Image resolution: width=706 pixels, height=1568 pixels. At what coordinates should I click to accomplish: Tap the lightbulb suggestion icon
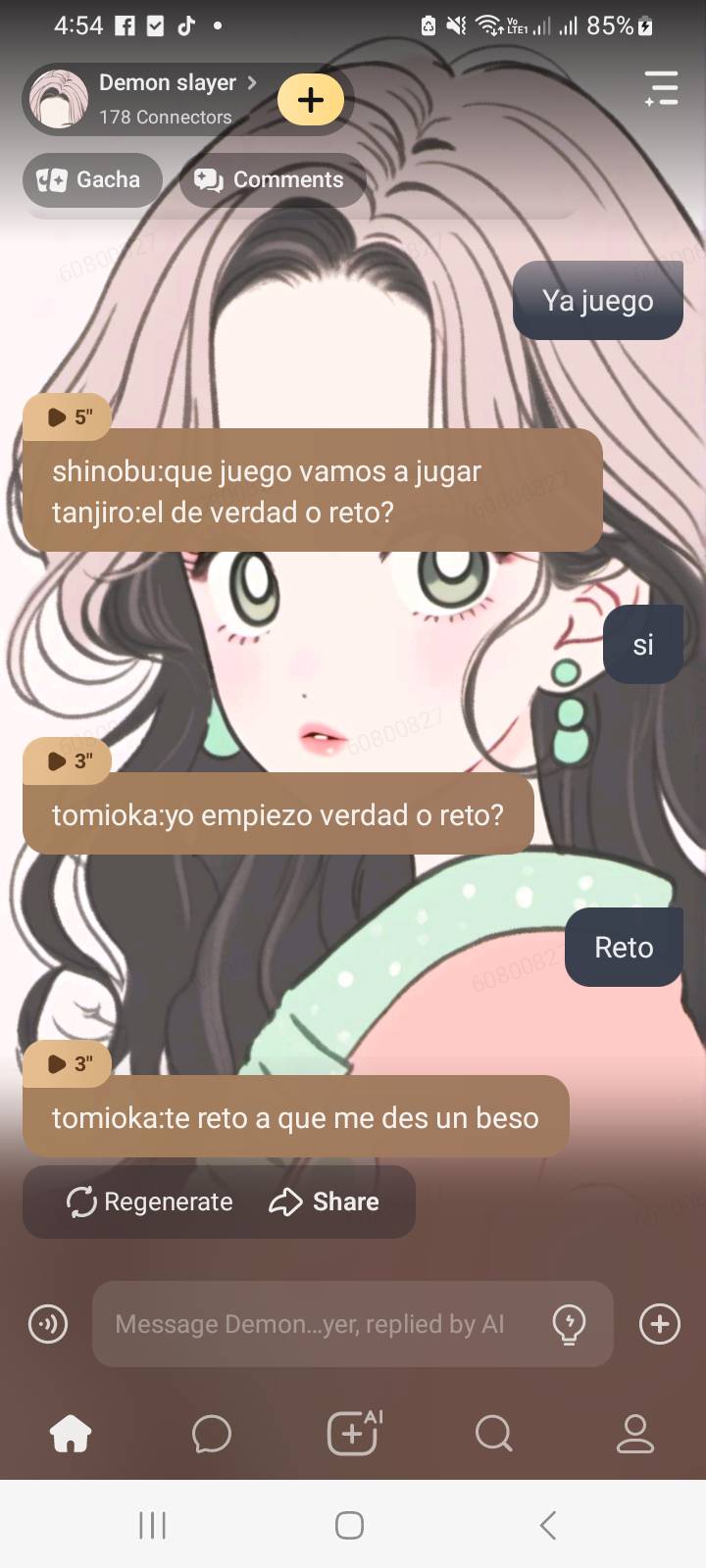tap(570, 1325)
